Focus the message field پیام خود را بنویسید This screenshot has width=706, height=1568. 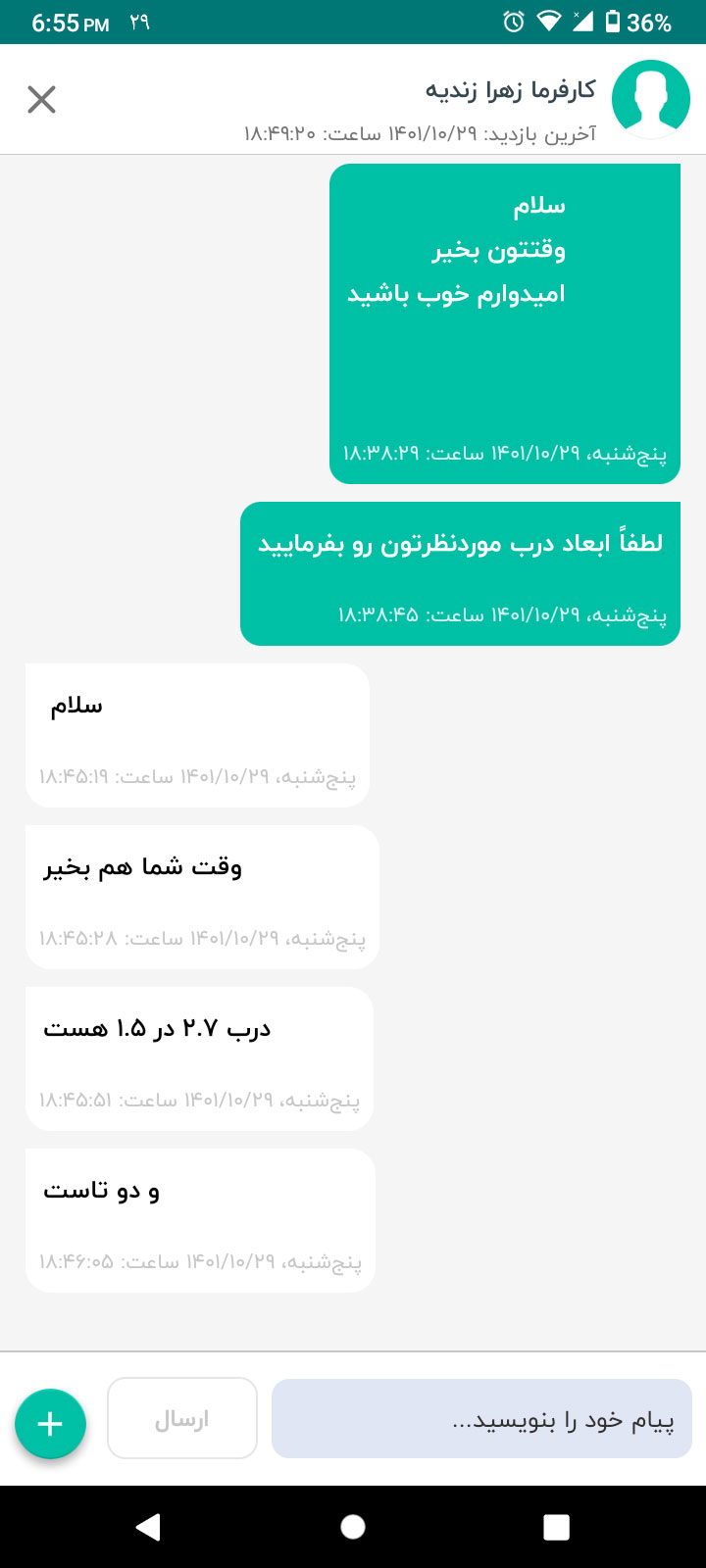click(x=481, y=1419)
